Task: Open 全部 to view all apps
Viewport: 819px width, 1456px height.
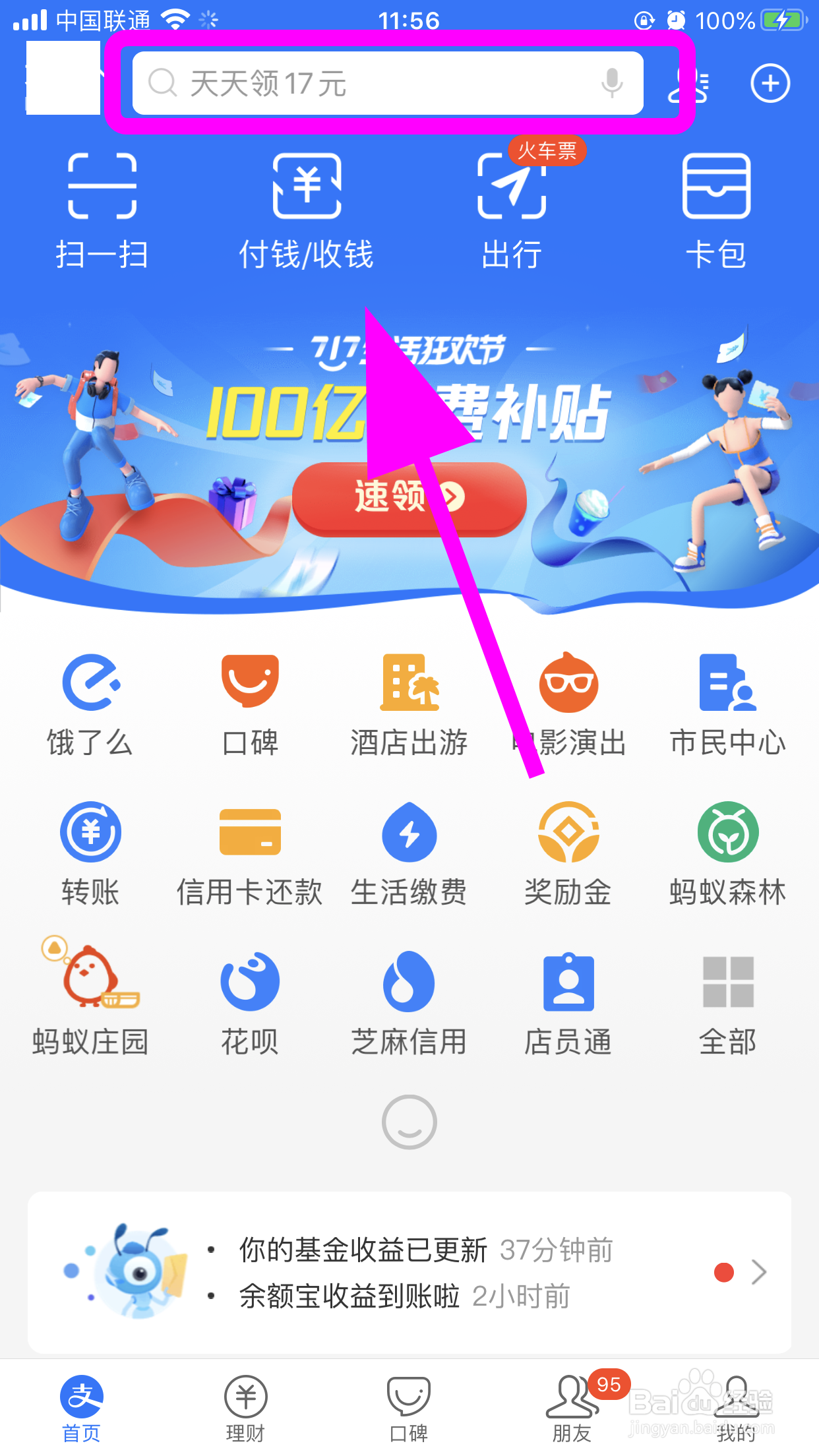Action: [x=727, y=1002]
